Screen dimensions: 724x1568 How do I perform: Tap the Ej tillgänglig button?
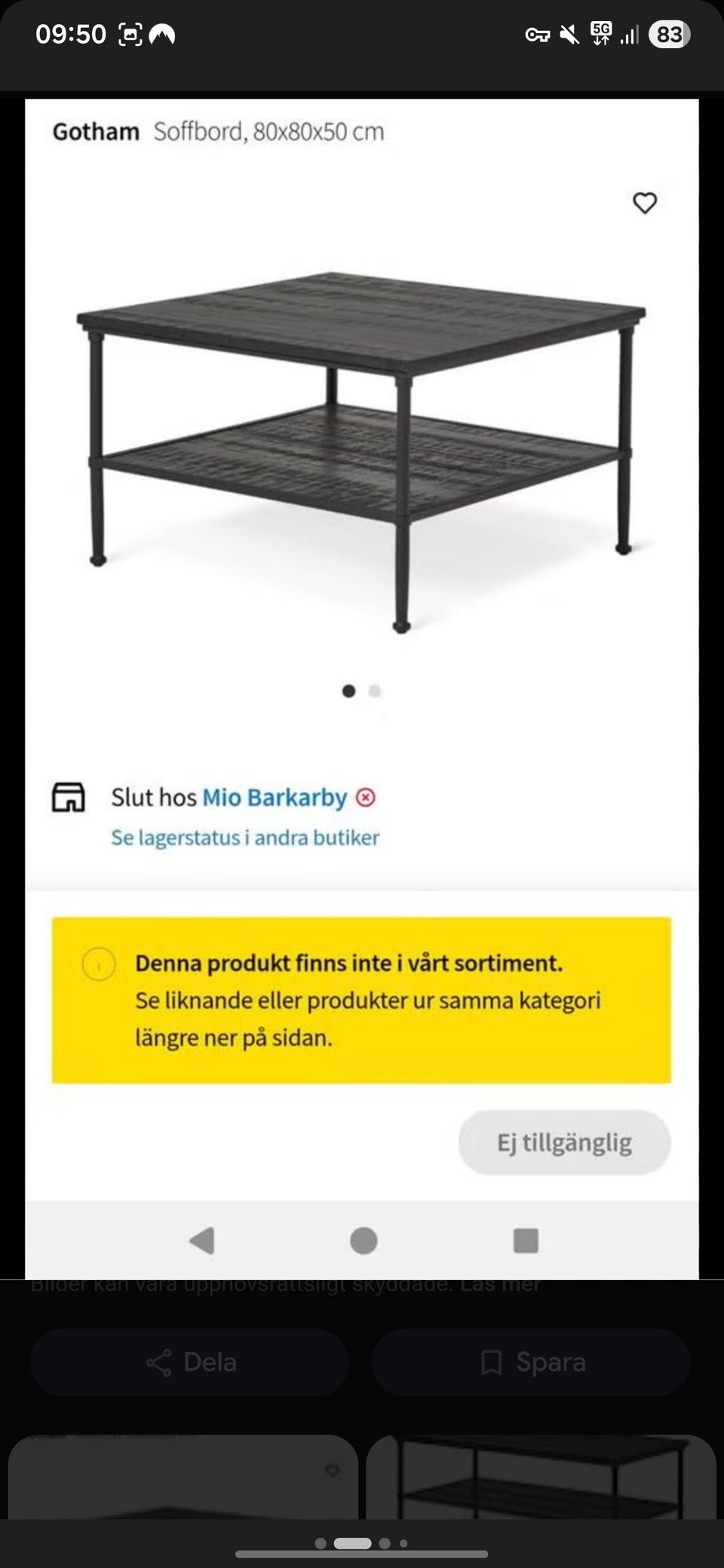(x=564, y=1143)
